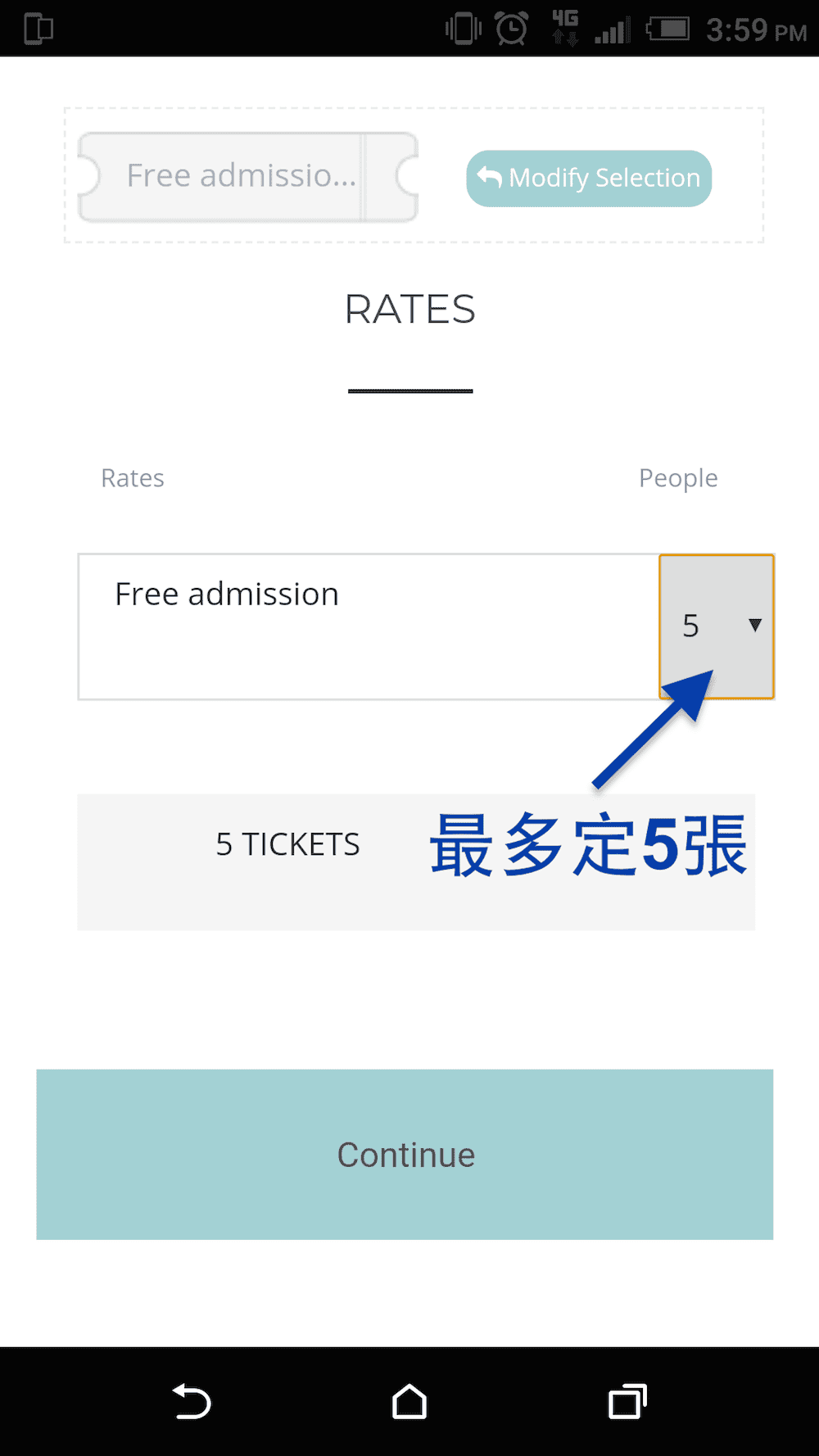Tap the RATES page title
The height and width of the screenshot is (1456, 819).
[410, 310]
